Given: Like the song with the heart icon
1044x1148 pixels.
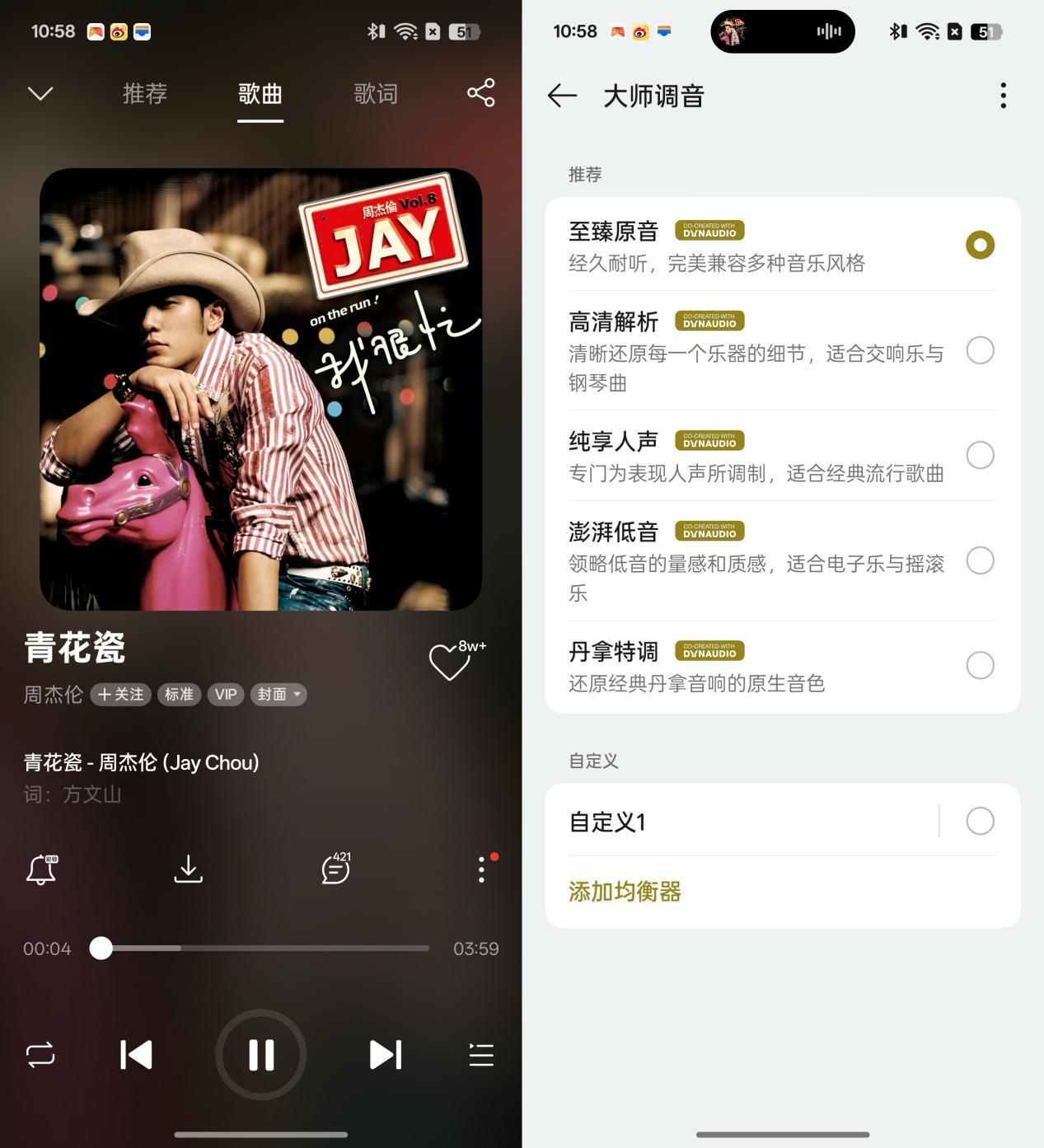Looking at the screenshot, I should pos(449,662).
